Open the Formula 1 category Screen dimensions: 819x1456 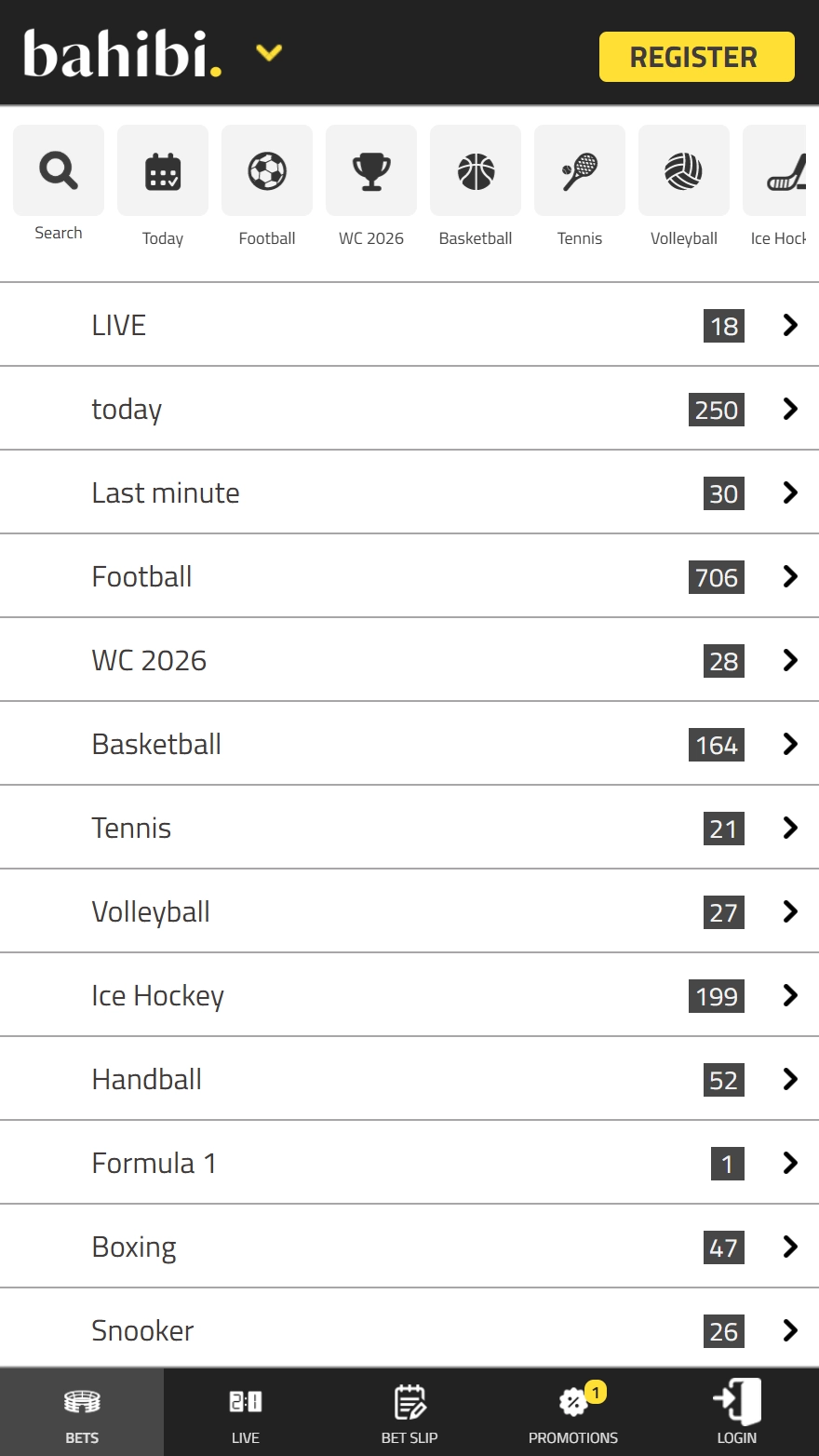[x=409, y=1163]
